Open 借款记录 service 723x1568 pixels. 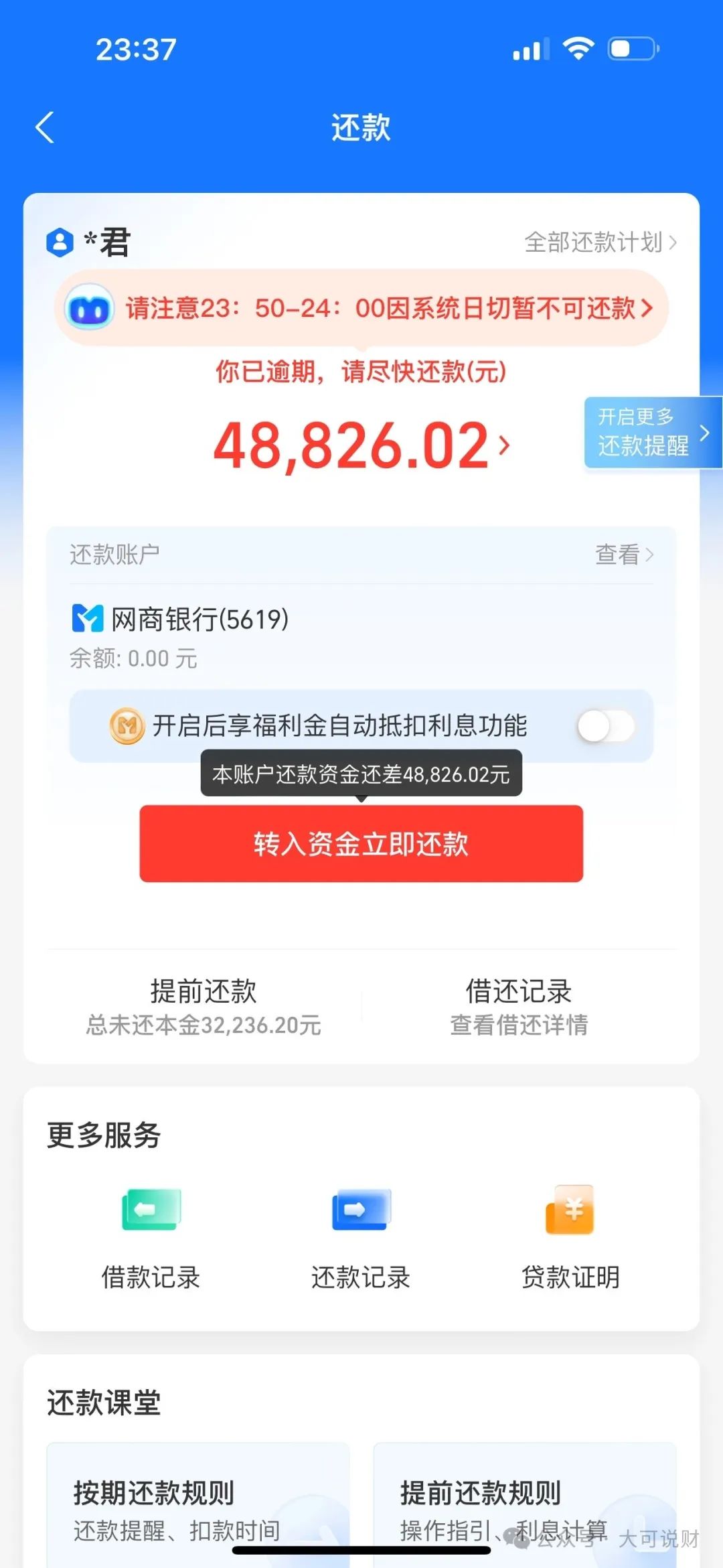(151, 1236)
